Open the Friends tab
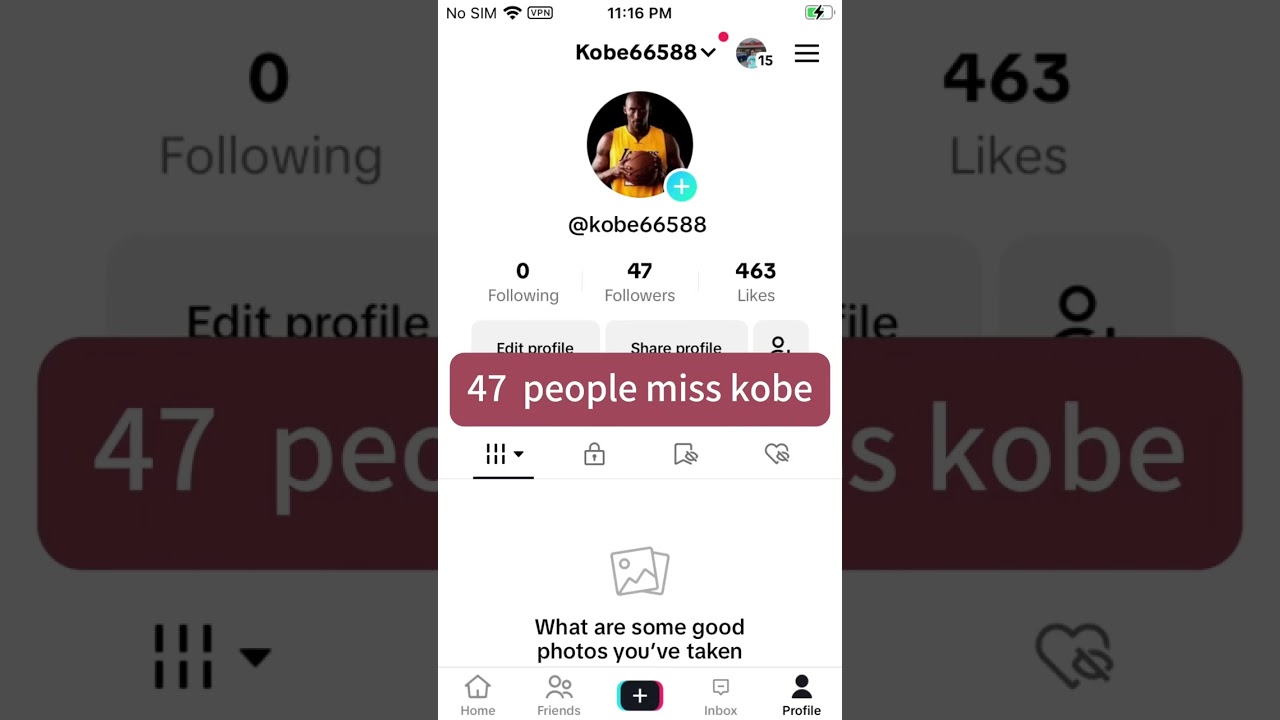 click(x=558, y=695)
